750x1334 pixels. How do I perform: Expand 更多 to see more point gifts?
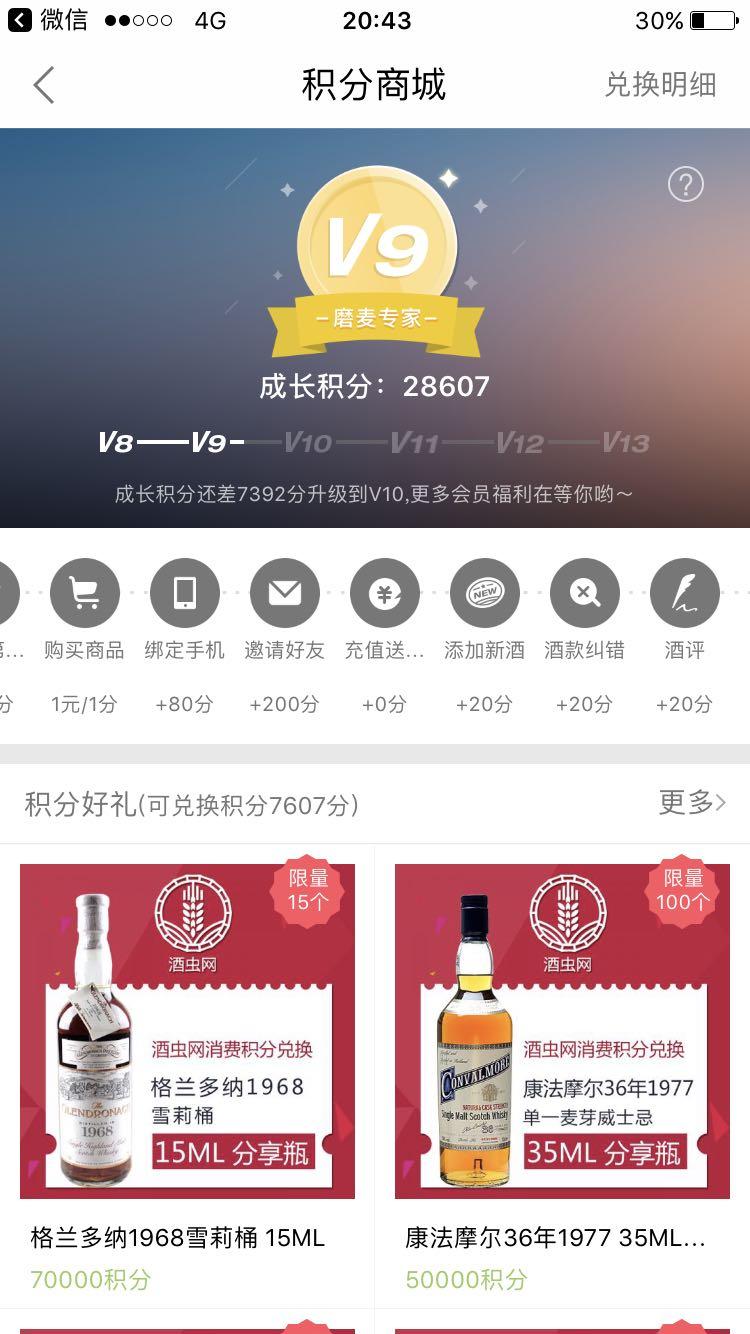click(691, 804)
